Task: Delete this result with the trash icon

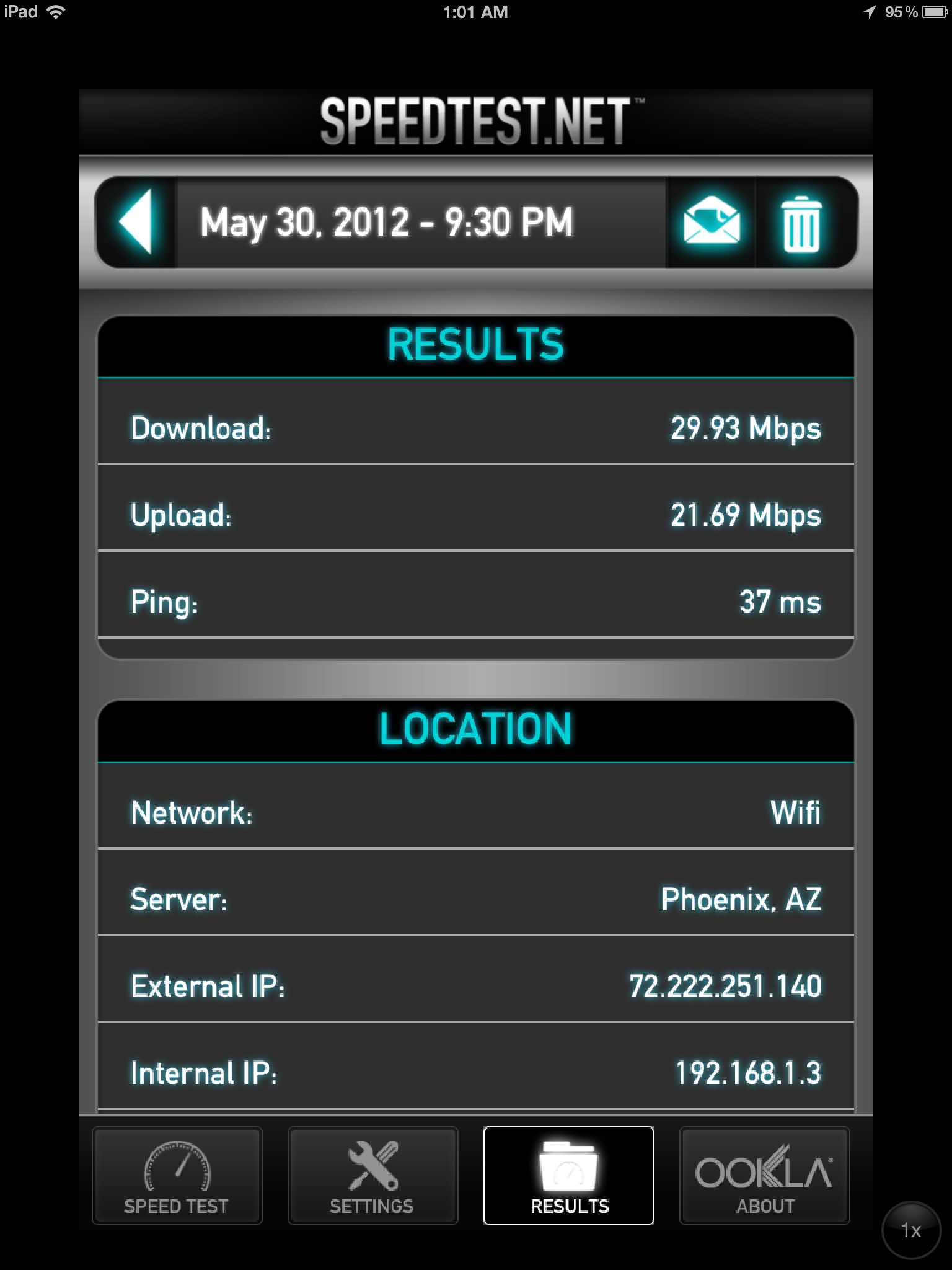Action: click(802, 223)
